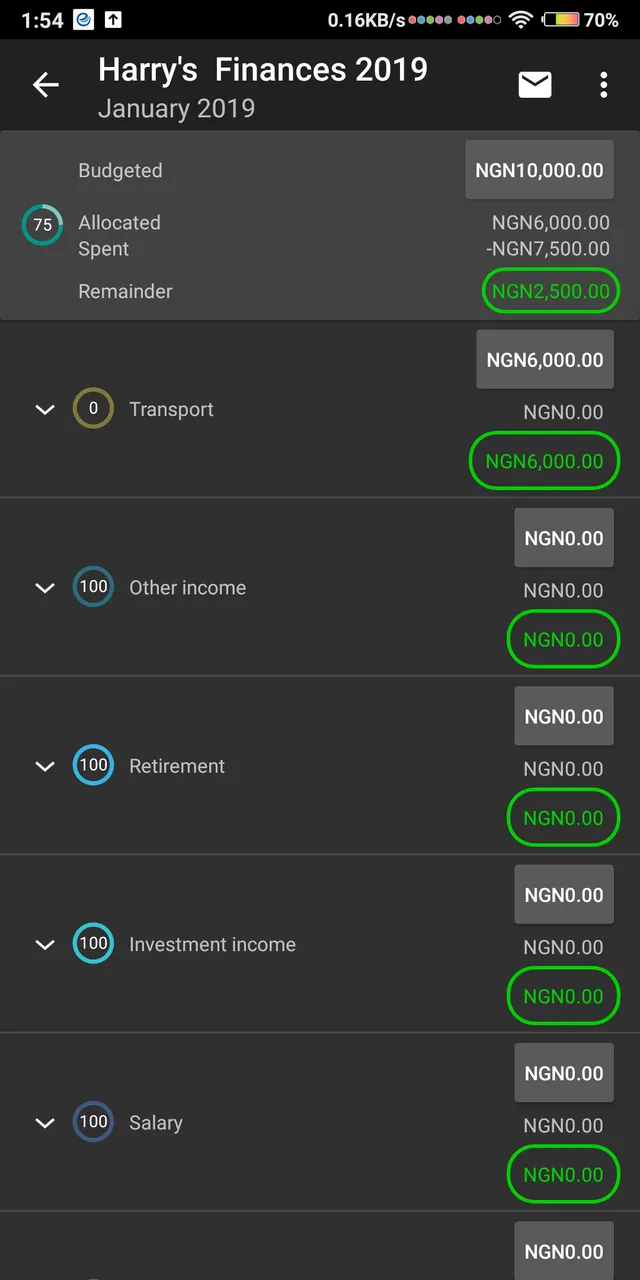Expand the Retirement category

(x=45, y=766)
